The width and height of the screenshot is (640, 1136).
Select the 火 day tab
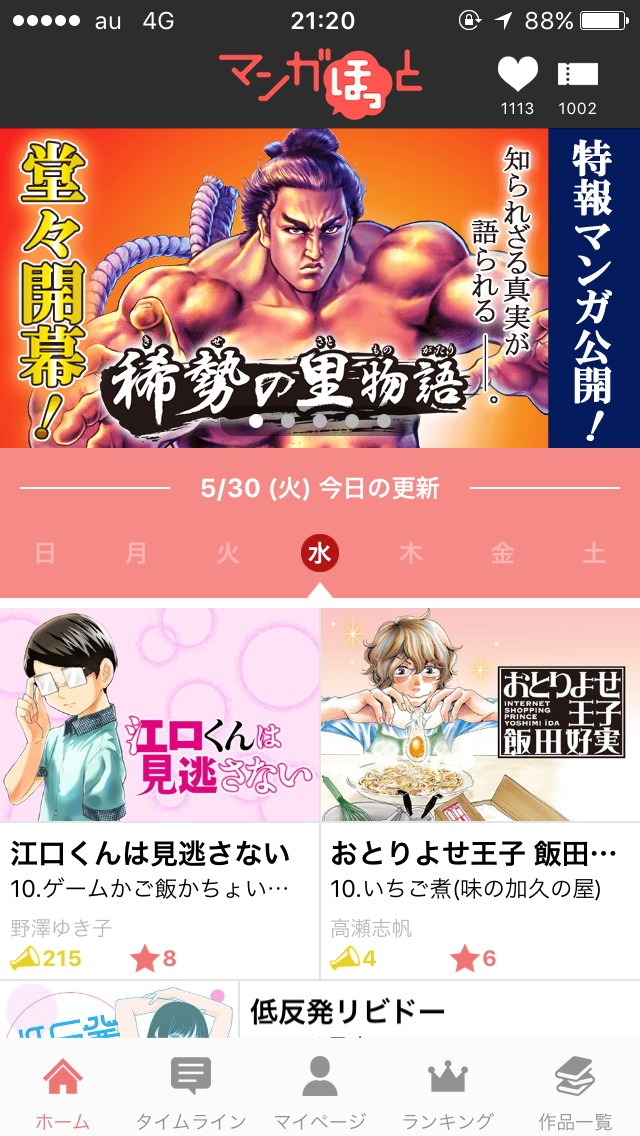click(x=228, y=553)
